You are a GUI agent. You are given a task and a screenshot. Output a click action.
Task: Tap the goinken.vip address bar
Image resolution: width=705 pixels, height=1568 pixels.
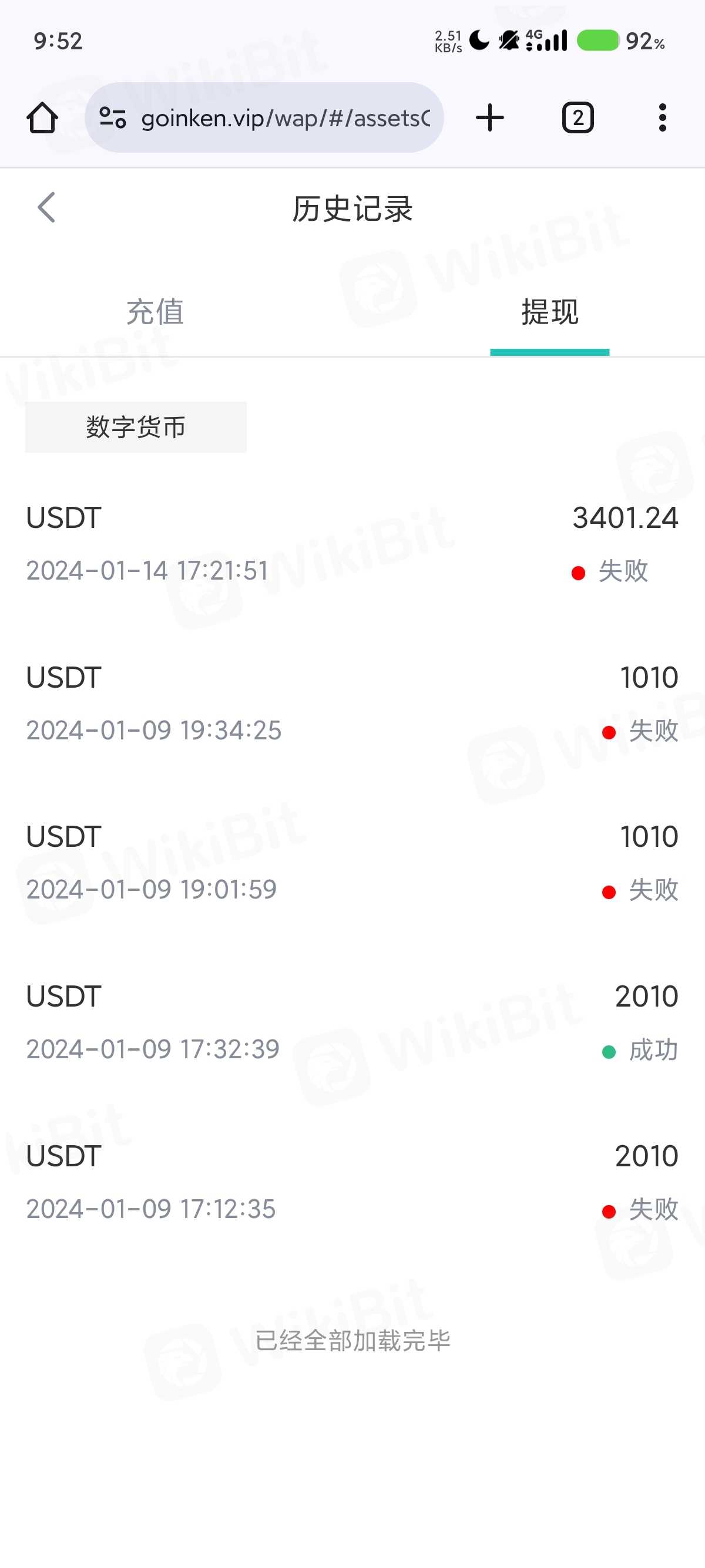(x=285, y=117)
